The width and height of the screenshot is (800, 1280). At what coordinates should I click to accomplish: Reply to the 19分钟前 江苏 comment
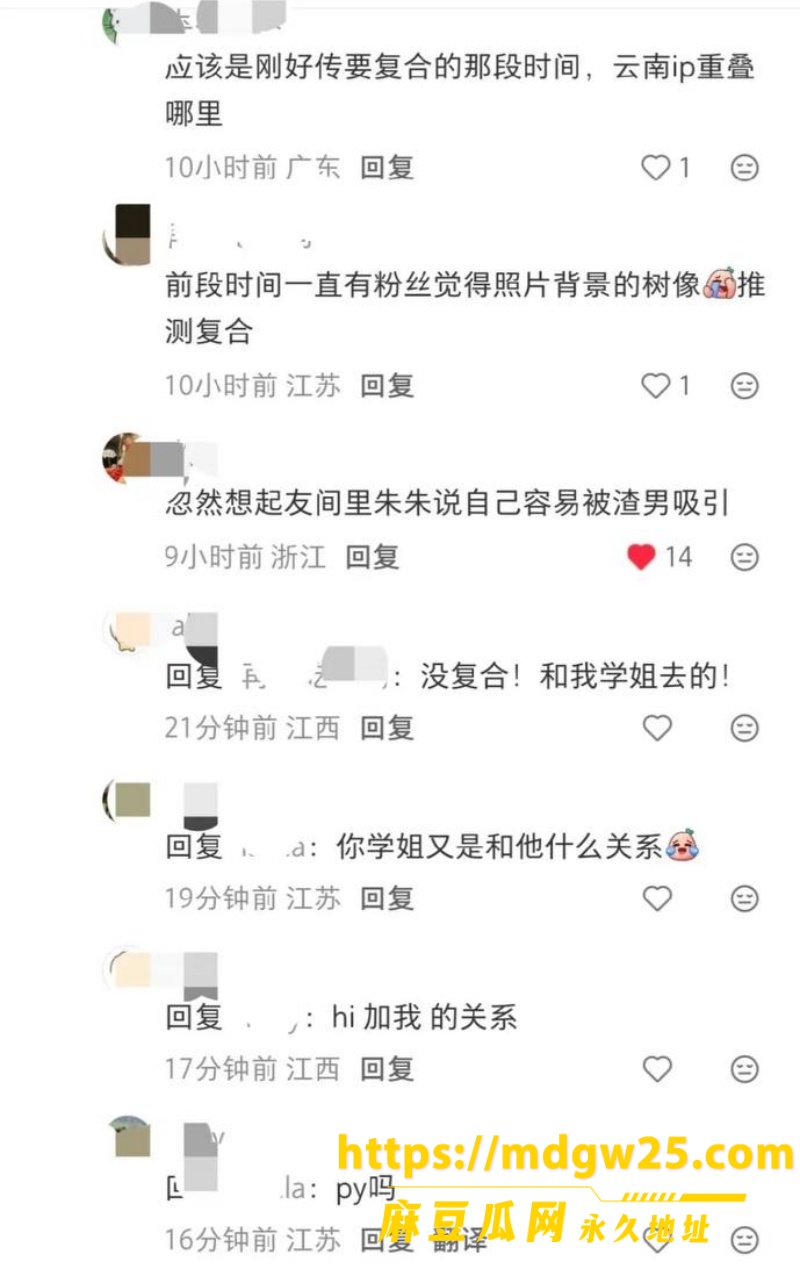(x=387, y=898)
